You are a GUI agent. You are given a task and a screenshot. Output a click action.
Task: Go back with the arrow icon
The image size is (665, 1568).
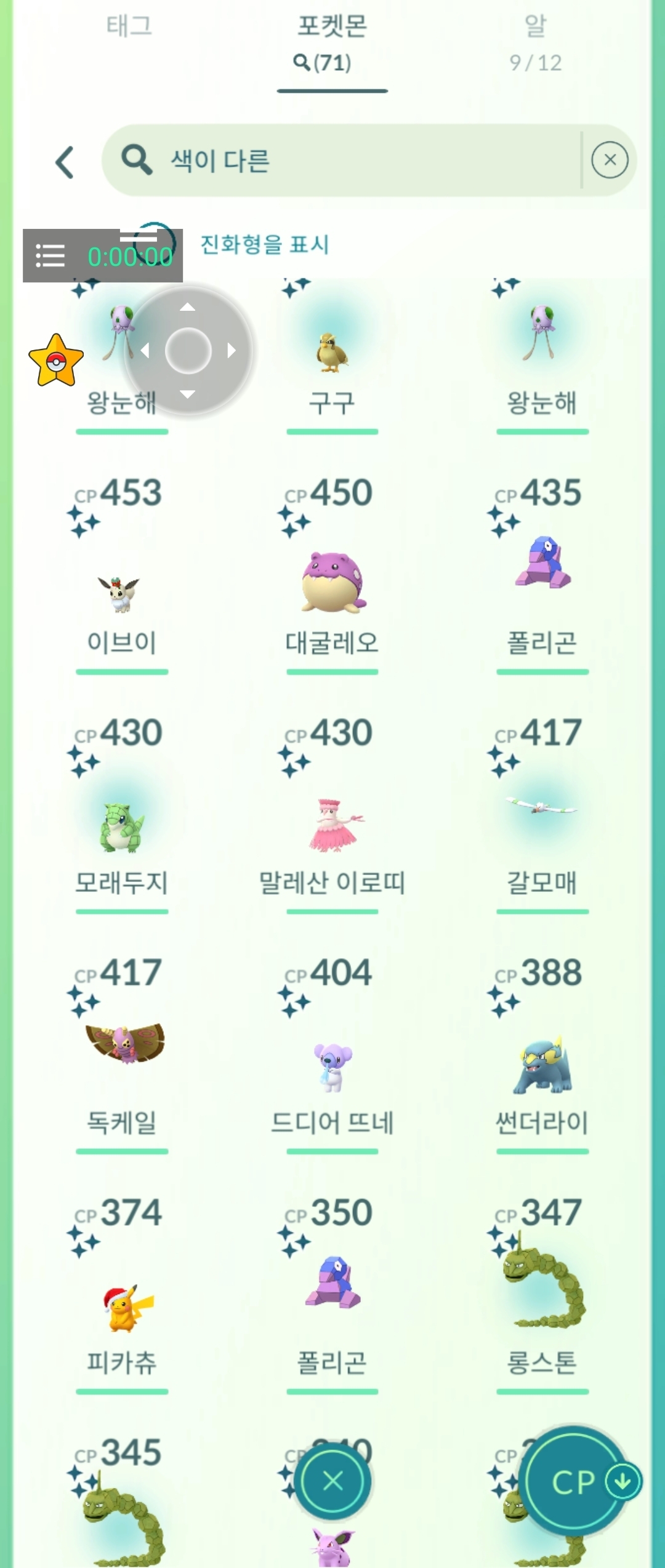[65, 162]
